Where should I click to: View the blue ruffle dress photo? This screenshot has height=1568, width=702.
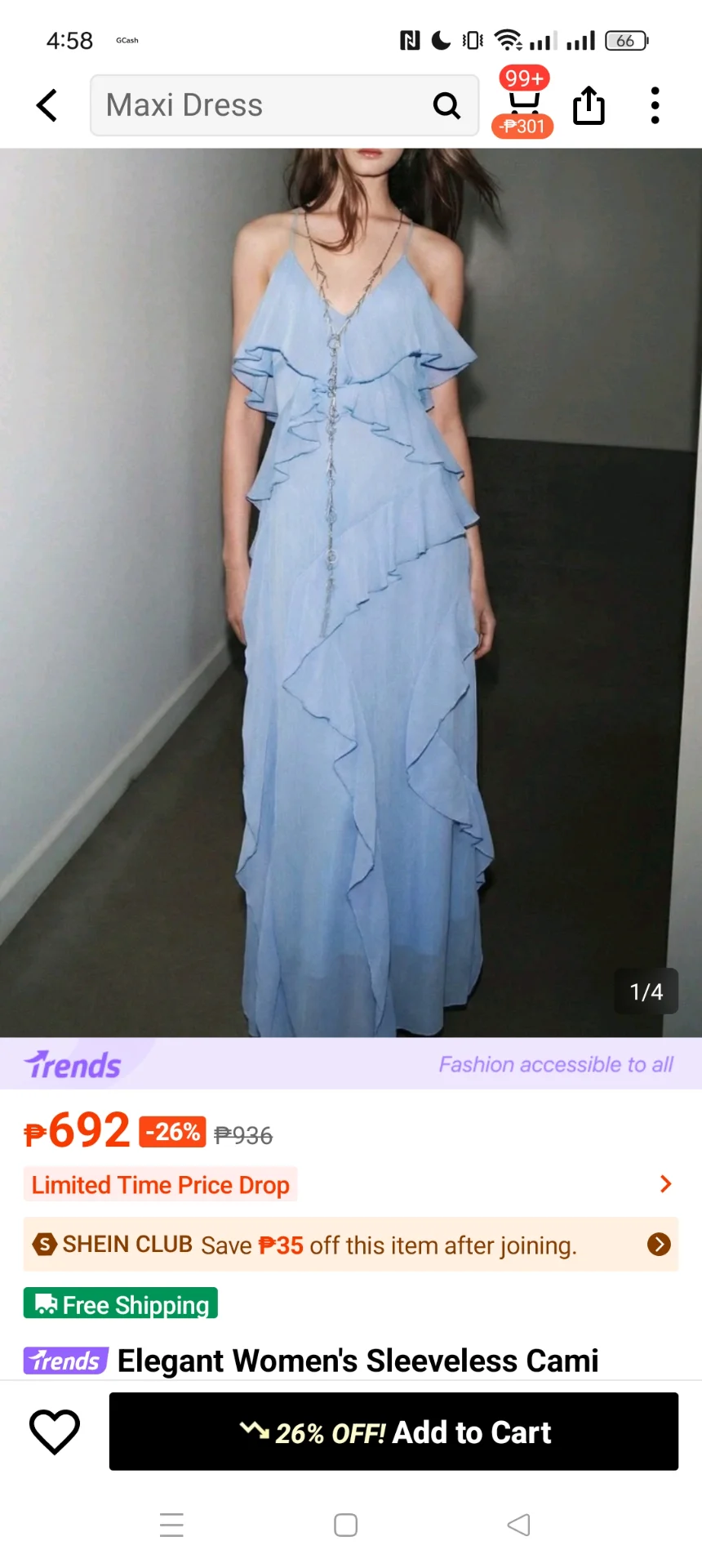pos(351,592)
